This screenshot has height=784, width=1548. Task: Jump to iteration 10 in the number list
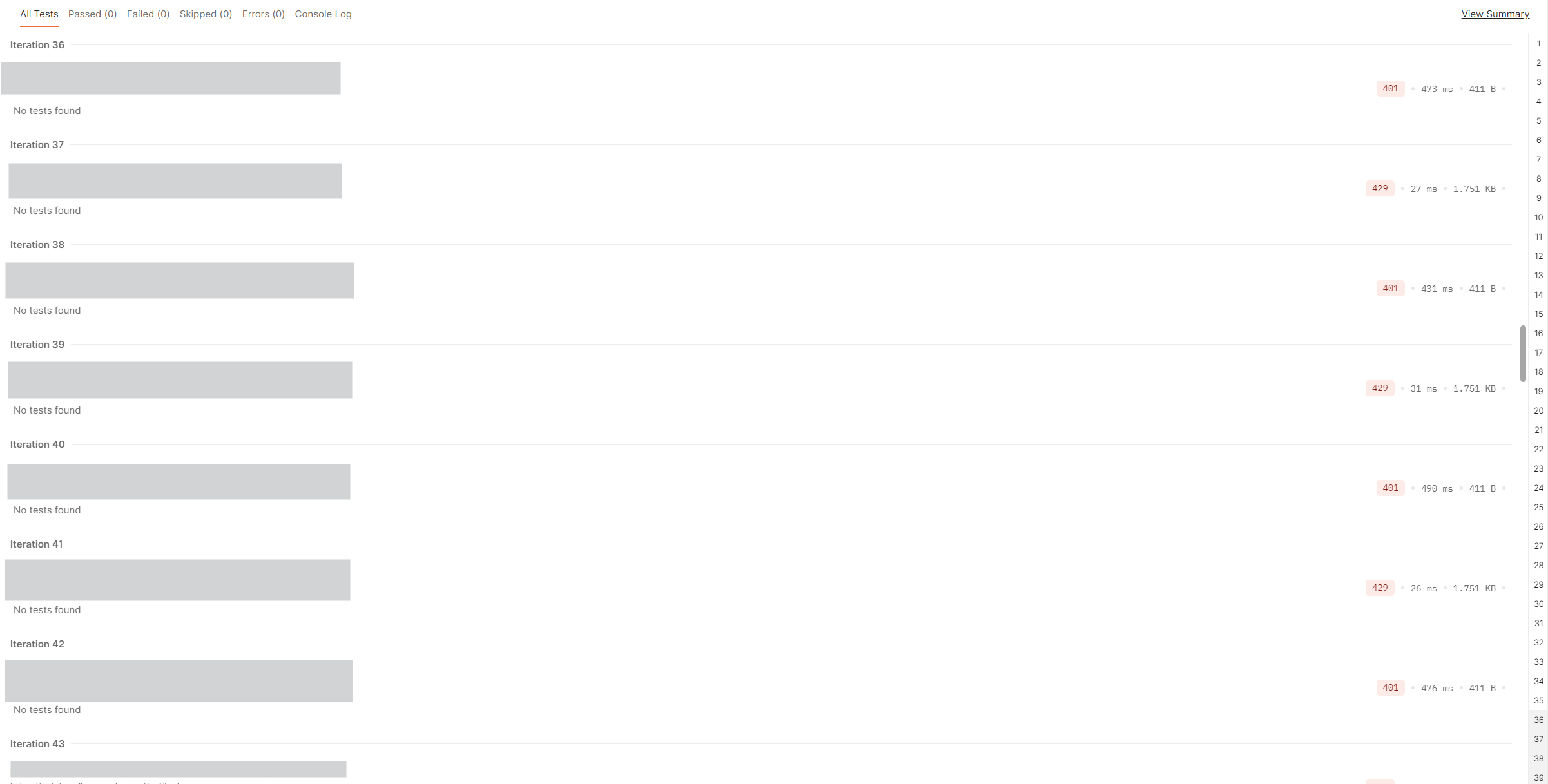(1538, 218)
